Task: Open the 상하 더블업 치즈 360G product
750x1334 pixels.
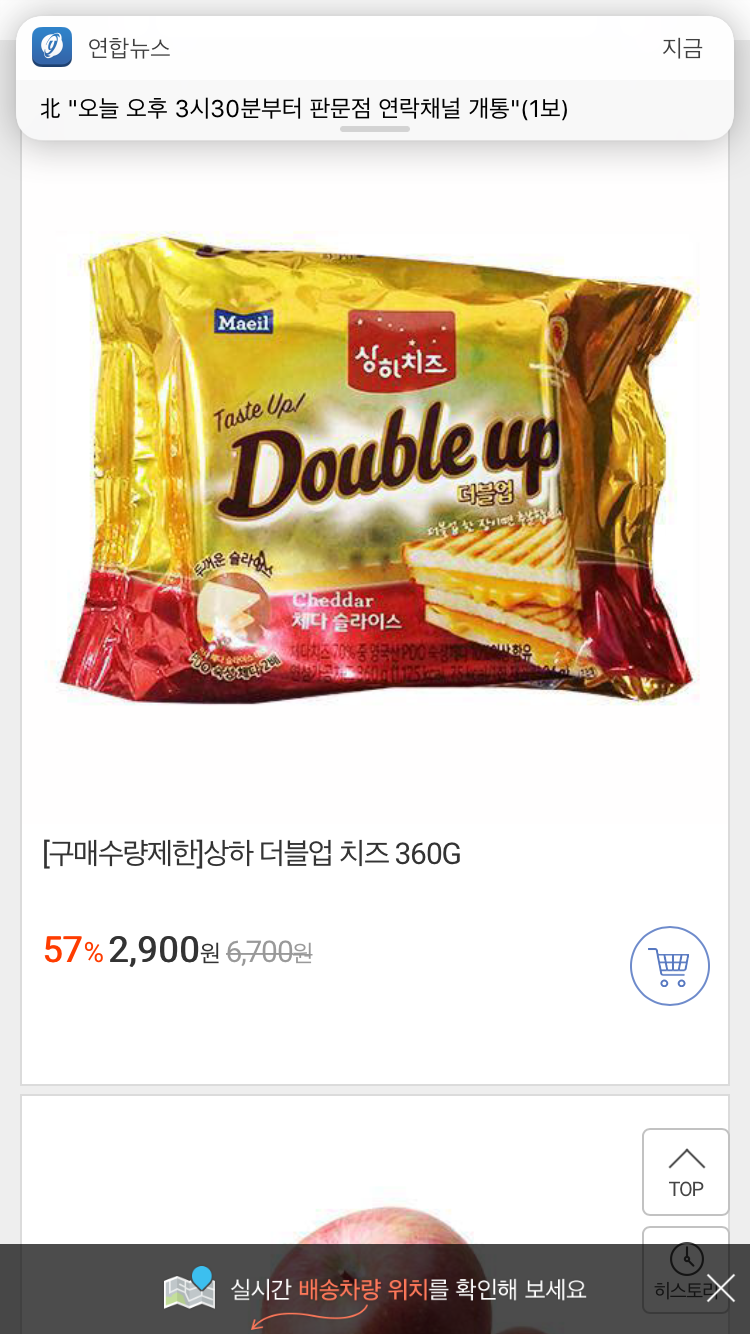Action: click(252, 855)
